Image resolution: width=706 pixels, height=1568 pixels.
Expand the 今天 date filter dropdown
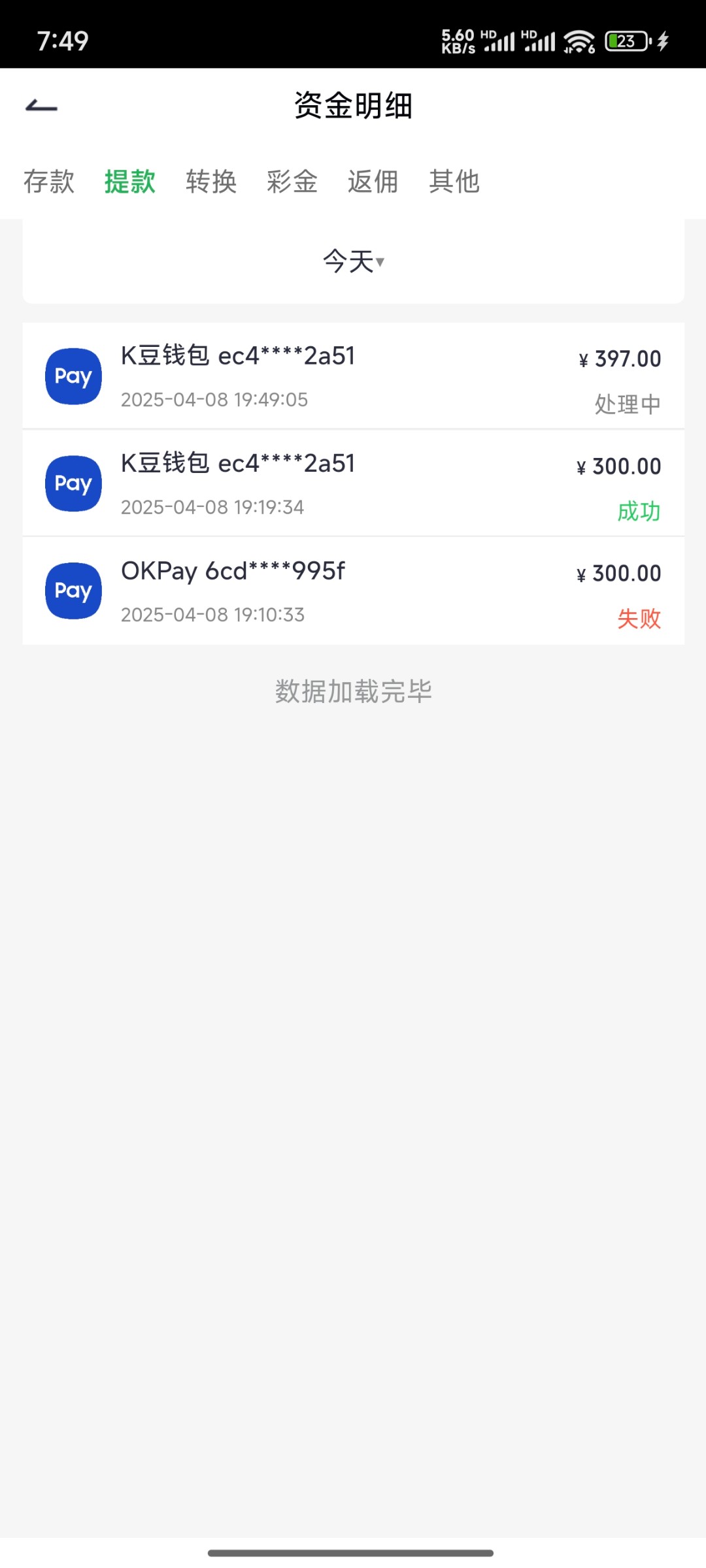tap(353, 262)
